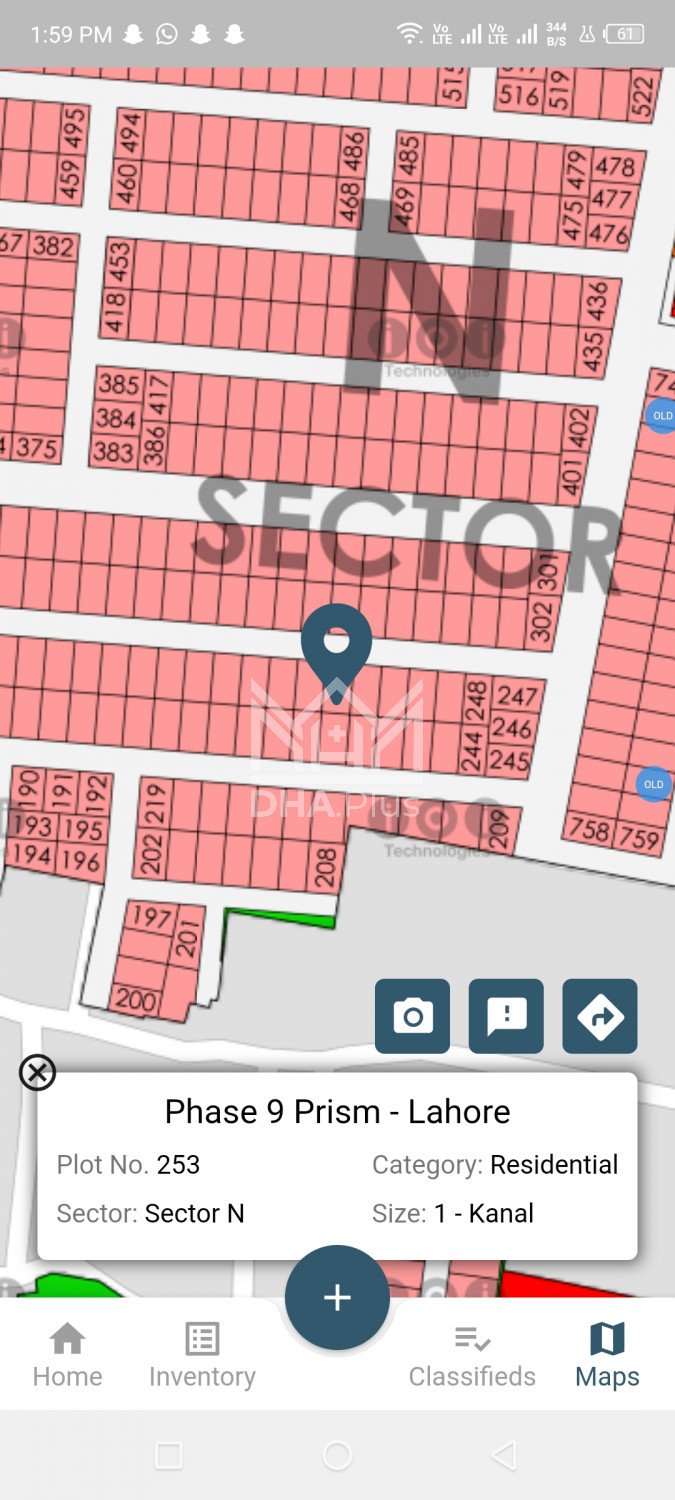Go to the Home tab
Screen dimensions: 675x1500
[x=67, y=1355]
